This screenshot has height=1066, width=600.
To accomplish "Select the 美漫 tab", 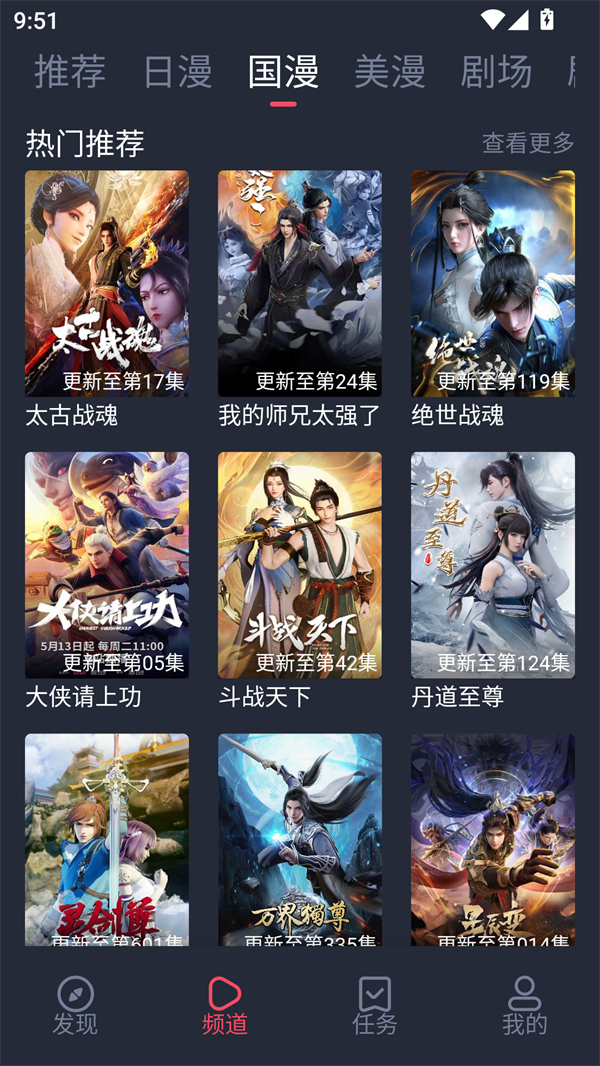I will (x=389, y=72).
